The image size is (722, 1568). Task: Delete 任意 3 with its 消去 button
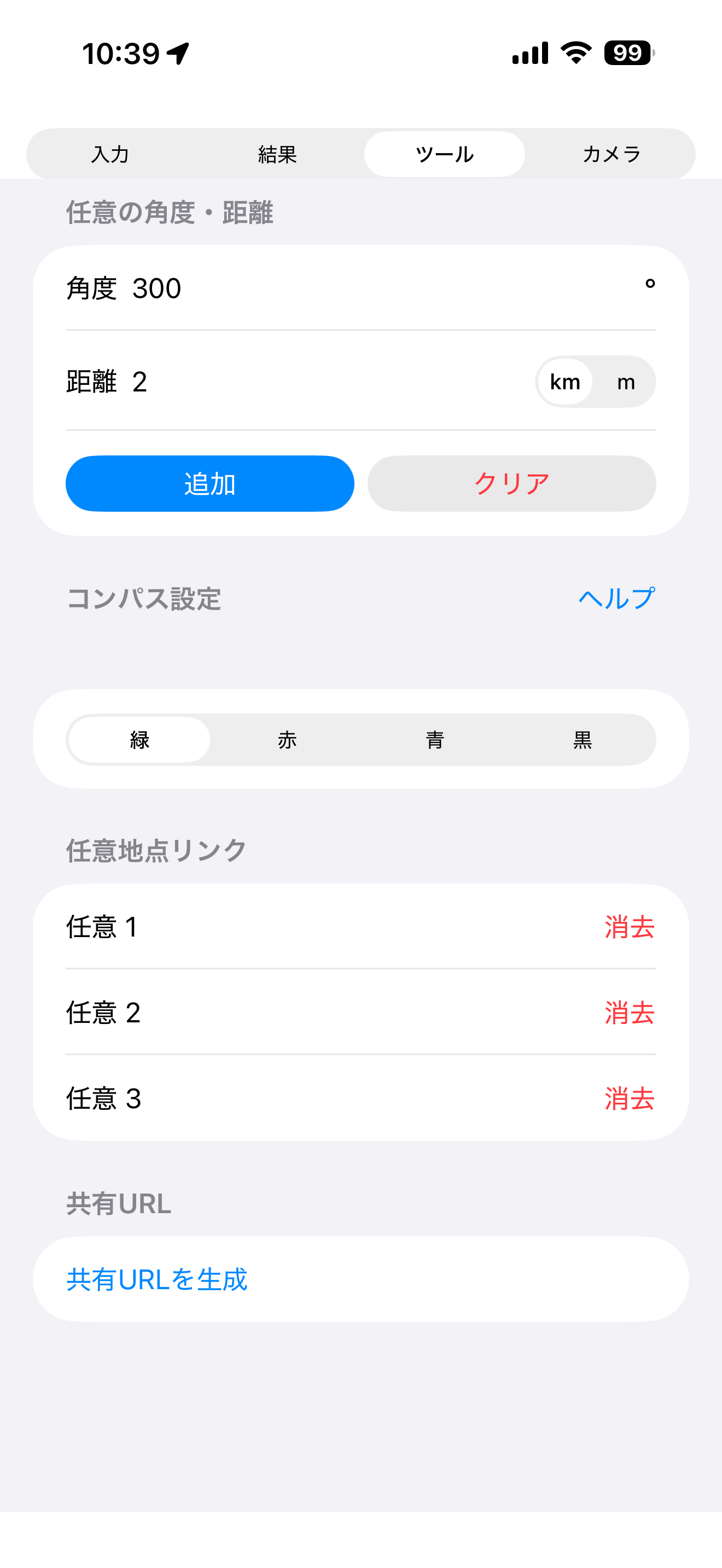pos(628,1099)
